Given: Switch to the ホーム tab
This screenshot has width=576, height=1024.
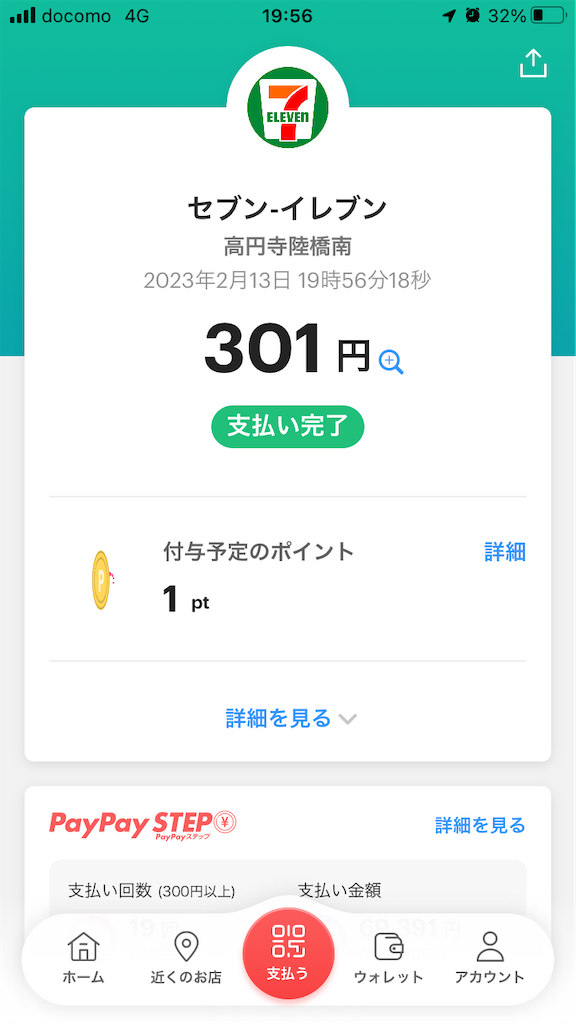Looking at the screenshot, I should point(84,958).
